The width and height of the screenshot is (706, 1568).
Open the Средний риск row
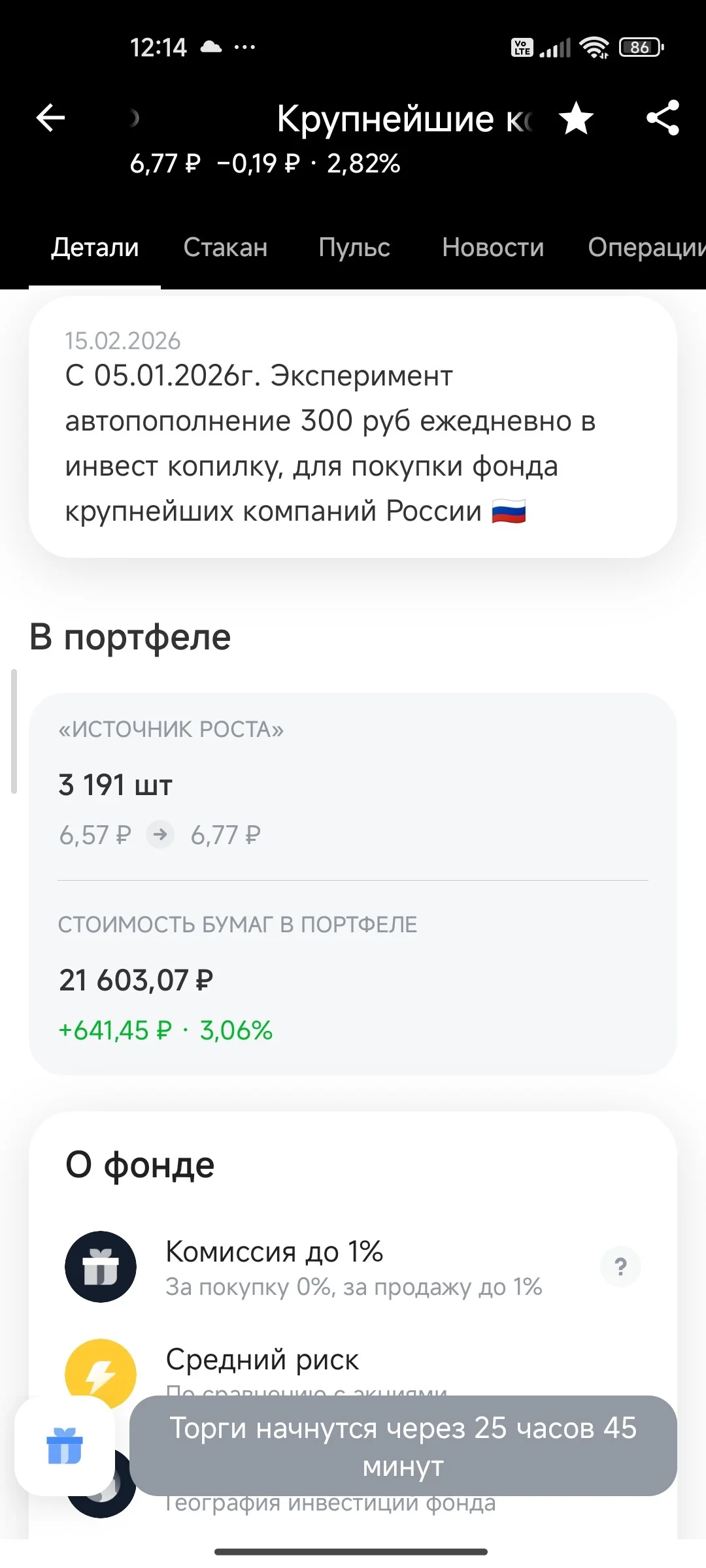353,1373
